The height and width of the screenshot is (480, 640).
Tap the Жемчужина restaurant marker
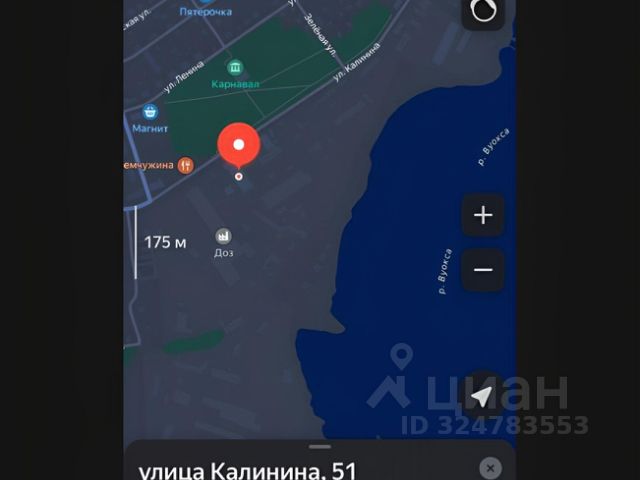tap(185, 165)
